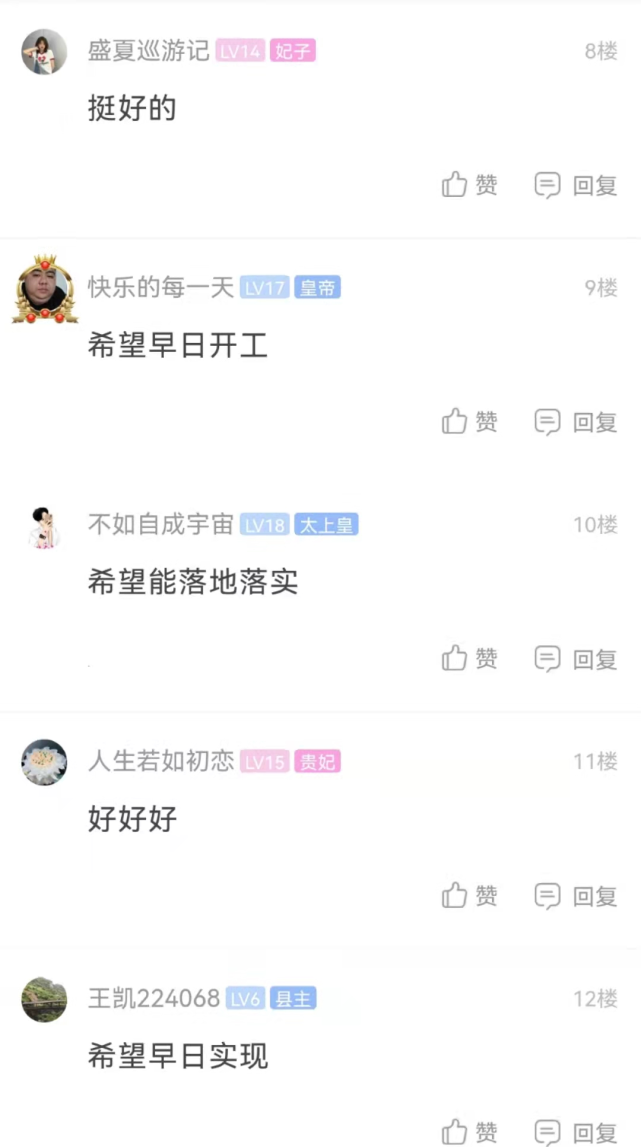The width and height of the screenshot is (641, 1147).
Task: Like 王凯224068's comment
Action: [470, 1132]
